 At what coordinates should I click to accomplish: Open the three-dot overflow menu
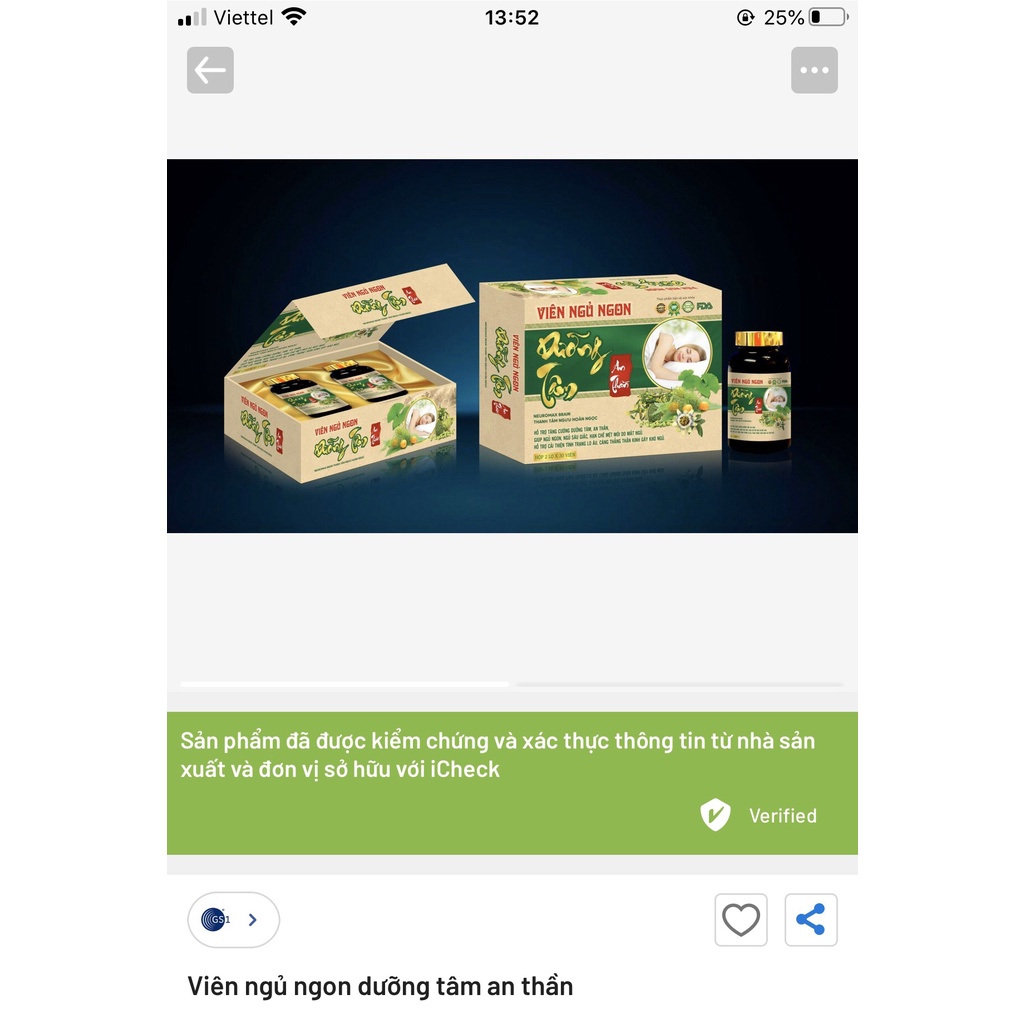814,70
